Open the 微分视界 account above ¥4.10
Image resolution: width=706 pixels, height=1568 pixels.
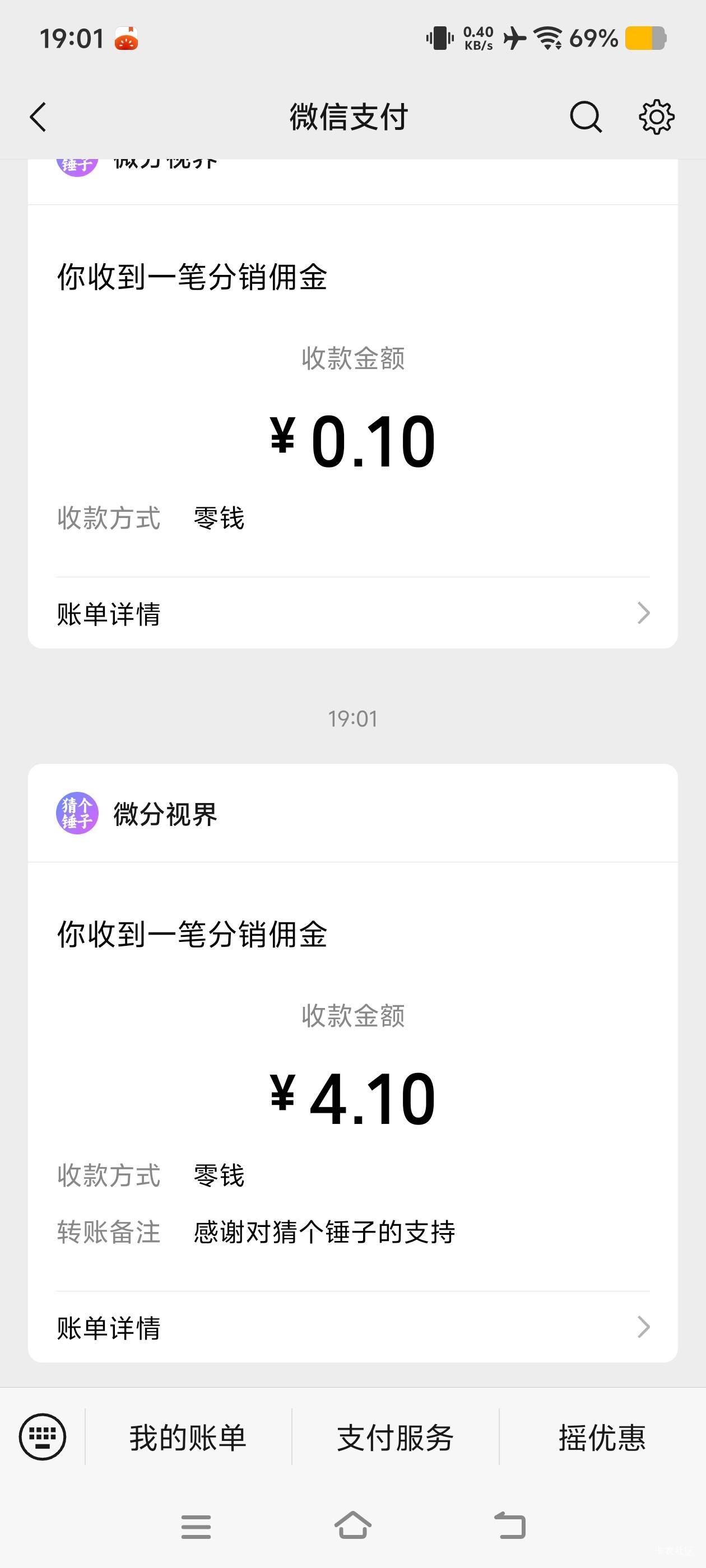click(x=165, y=814)
